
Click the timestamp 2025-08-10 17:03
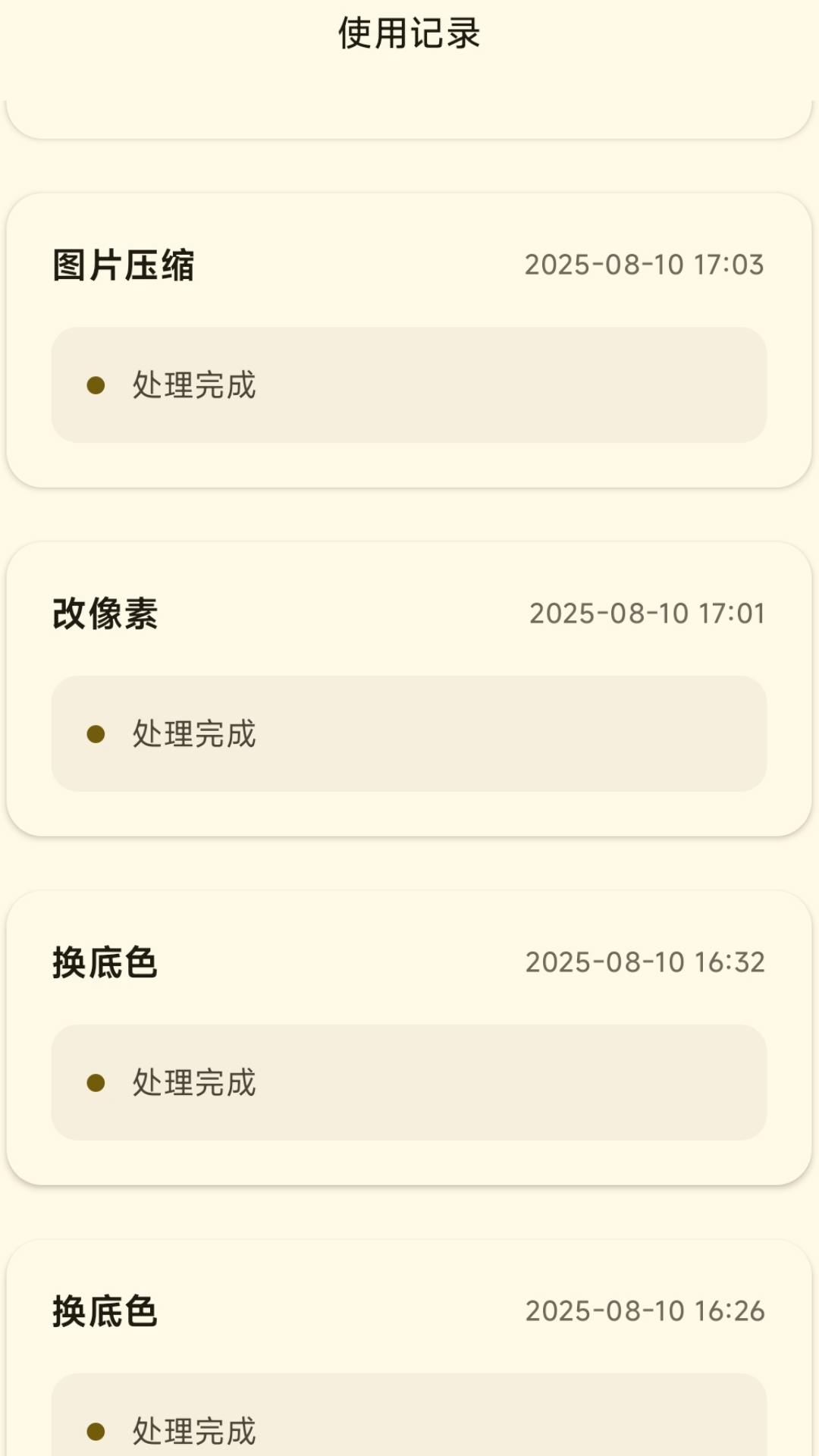645,264
